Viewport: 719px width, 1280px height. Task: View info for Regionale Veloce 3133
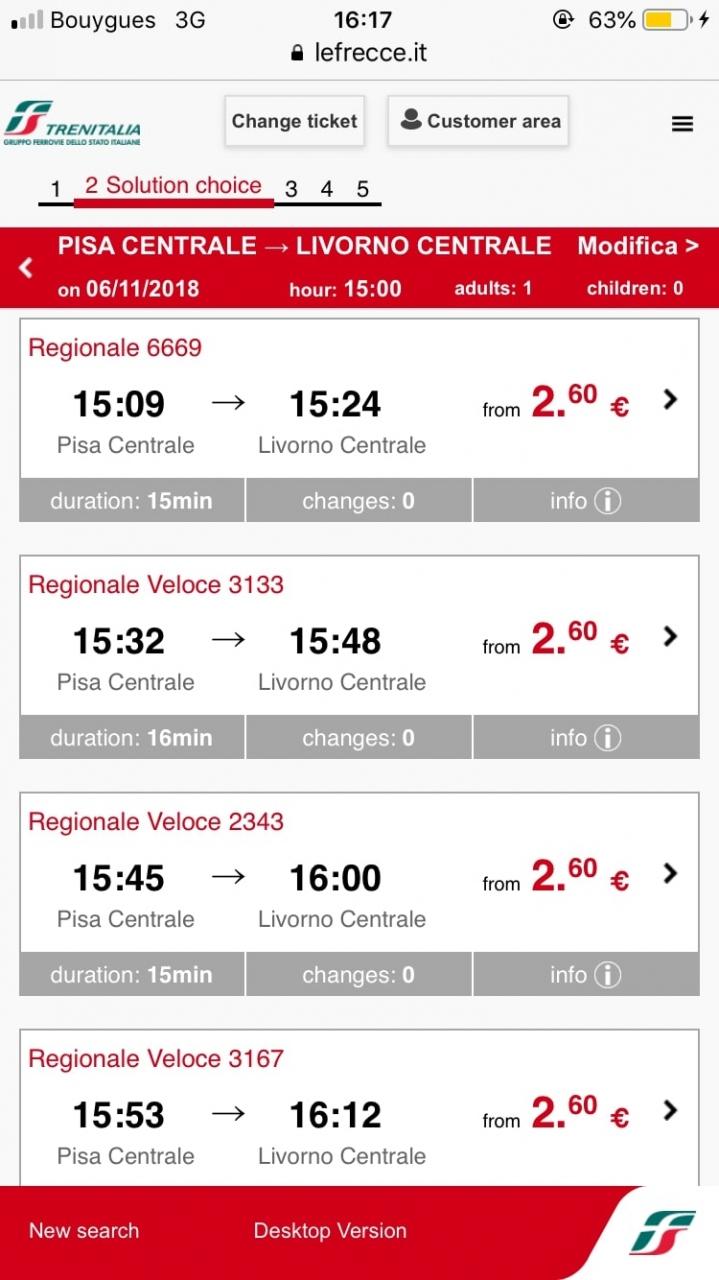(585, 738)
